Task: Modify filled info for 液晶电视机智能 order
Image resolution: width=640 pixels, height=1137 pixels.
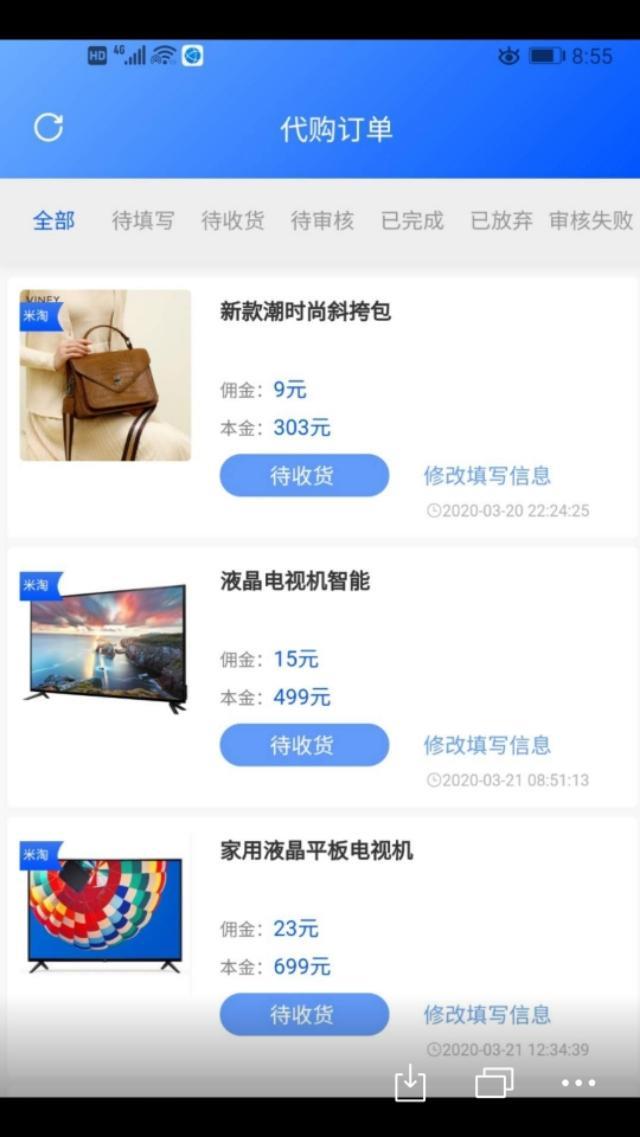Action: pyautogui.click(x=487, y=745)
